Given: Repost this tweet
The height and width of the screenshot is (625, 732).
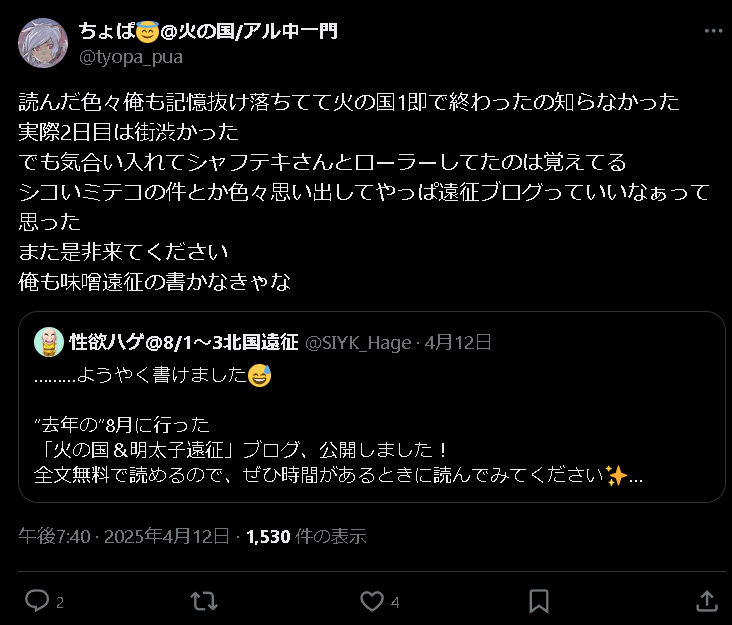Looking at the screenshot, I should point(204,600).
